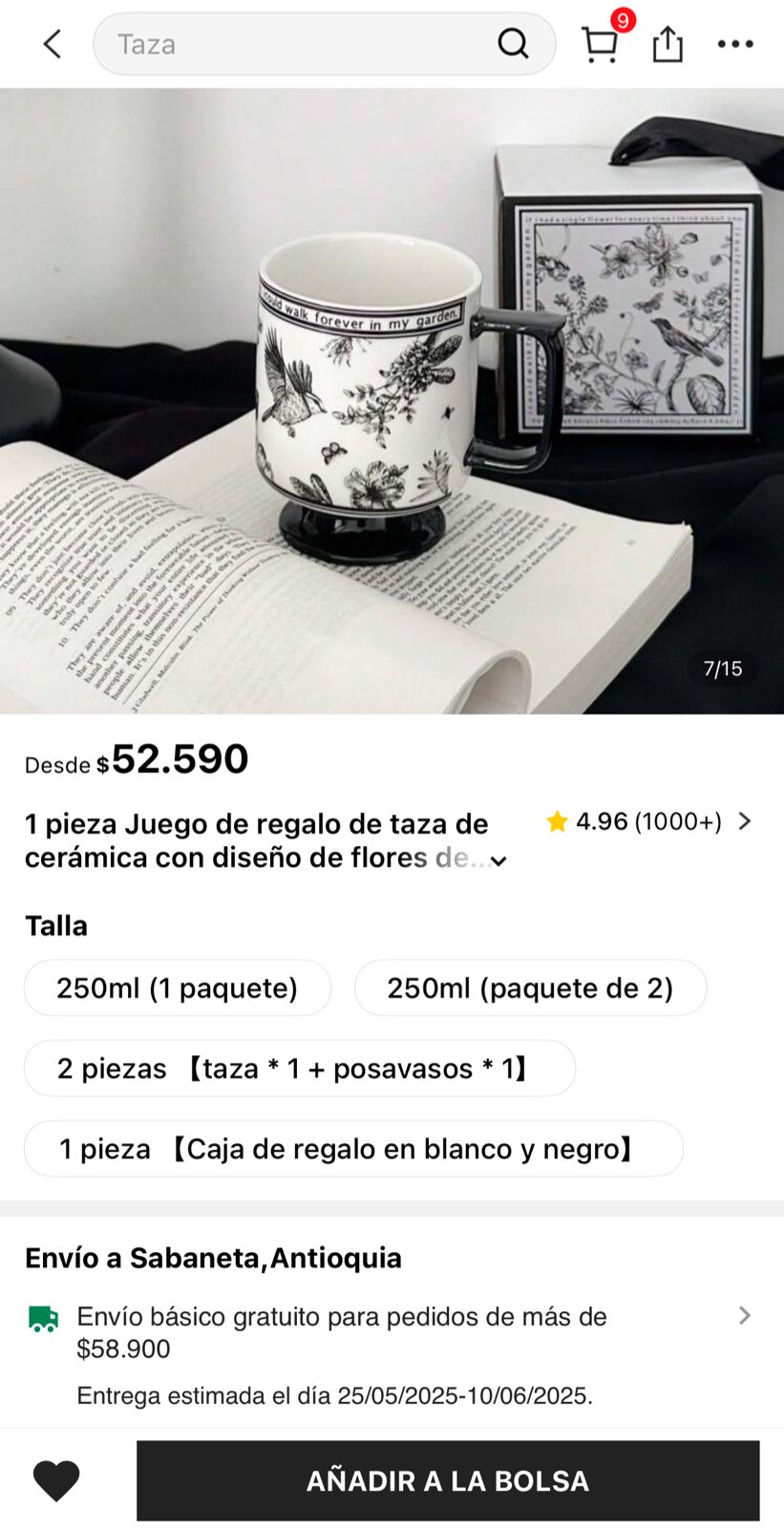Expand the truncated product title
784x1528 pixels.
point(498,859)
